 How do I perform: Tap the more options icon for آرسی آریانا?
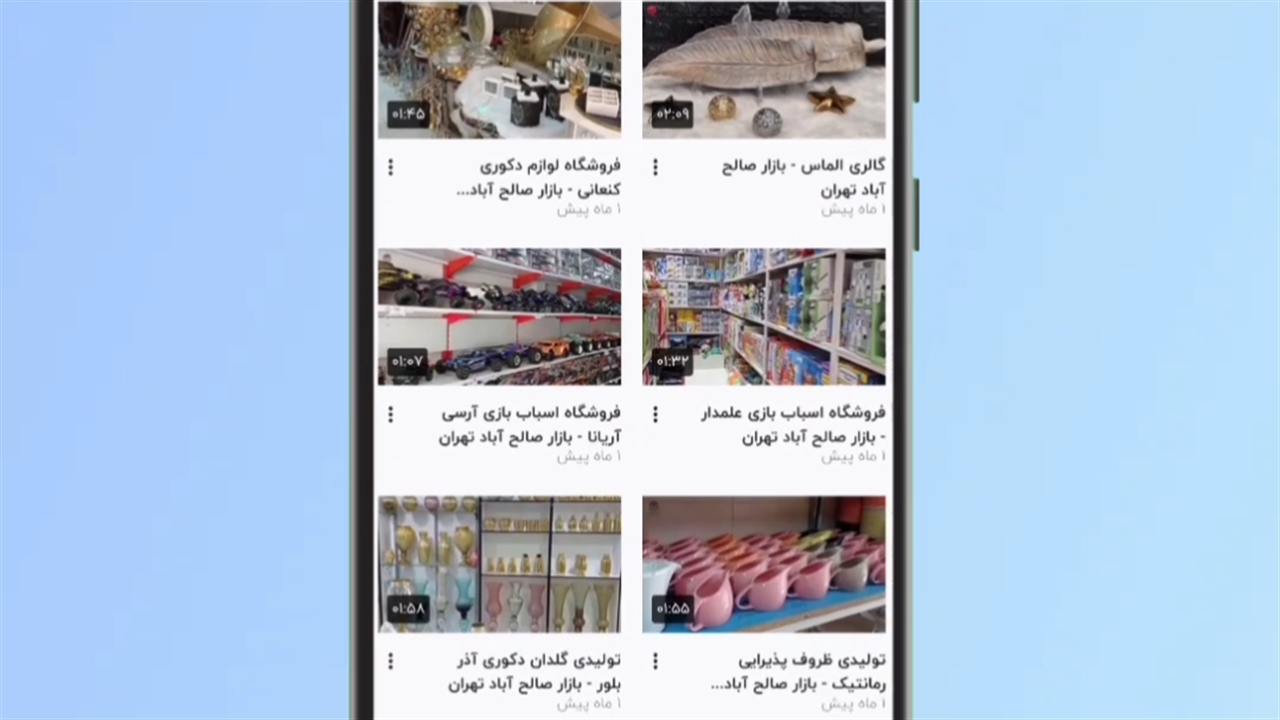coord(391,414)
